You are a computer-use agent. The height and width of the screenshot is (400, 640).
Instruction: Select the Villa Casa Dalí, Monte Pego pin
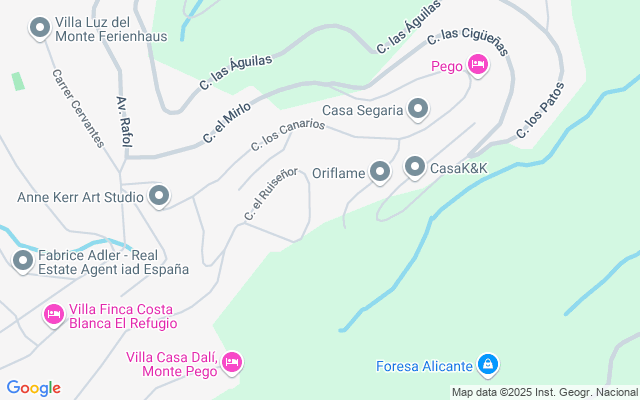pos(232,362)
